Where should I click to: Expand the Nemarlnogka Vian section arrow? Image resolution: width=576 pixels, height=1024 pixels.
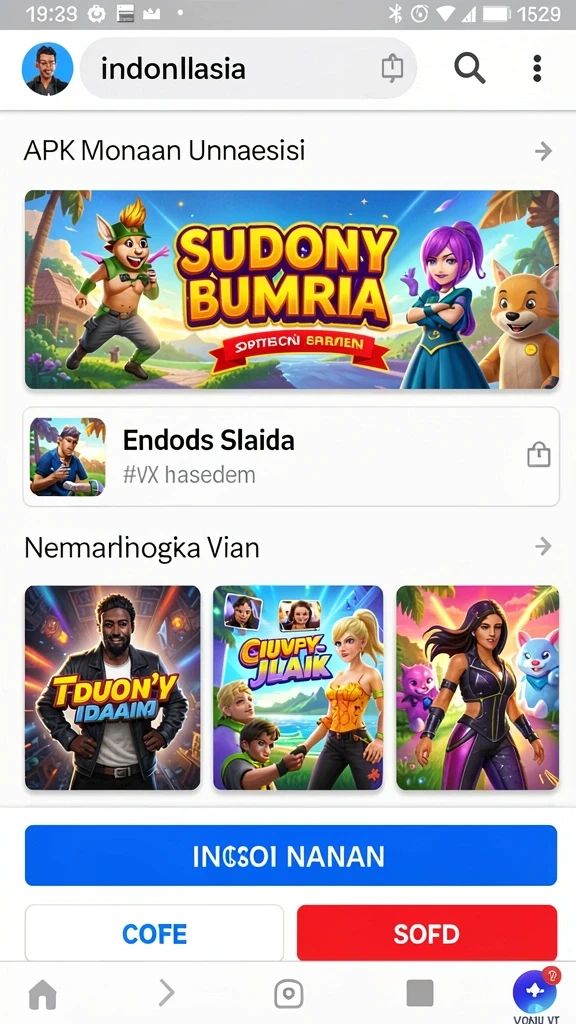543,546
